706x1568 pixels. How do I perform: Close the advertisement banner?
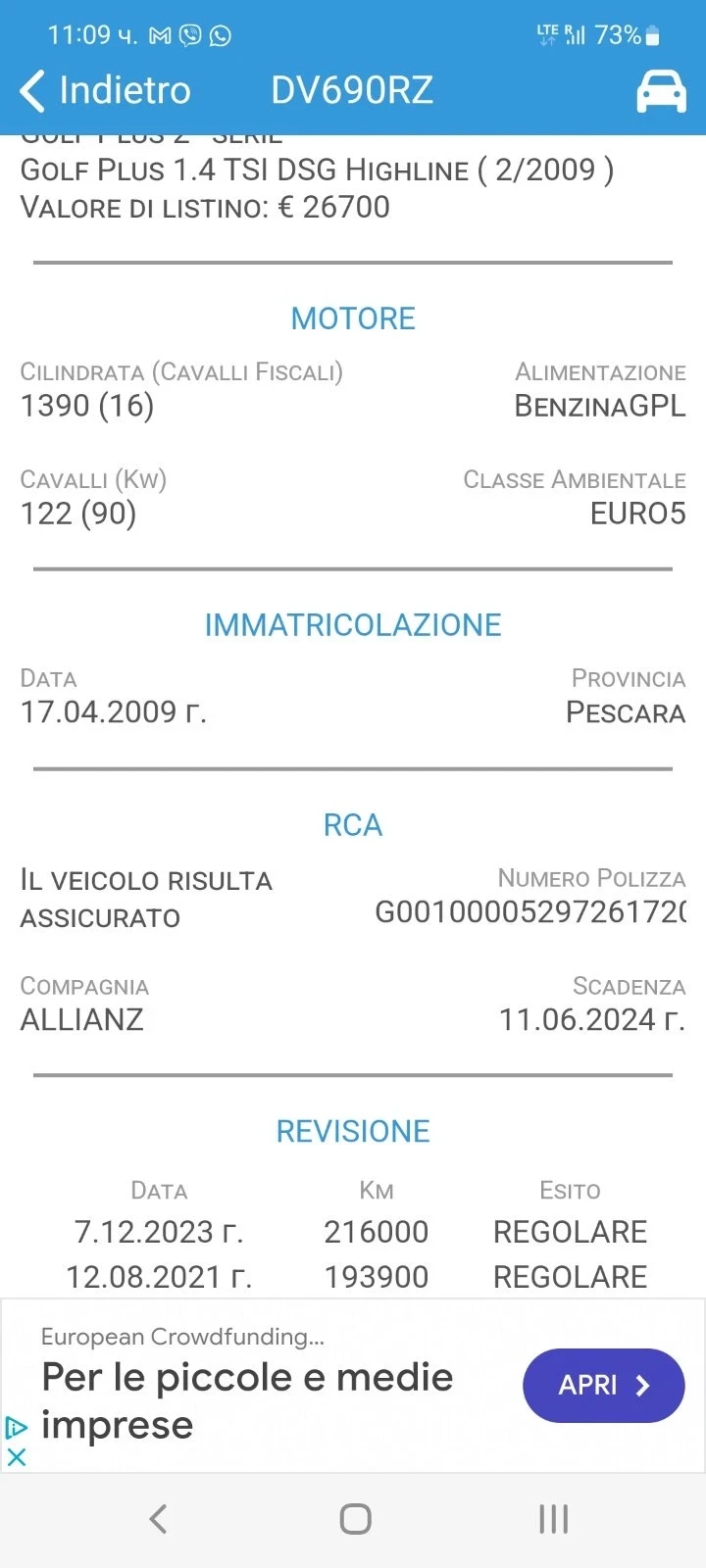coord(17,1456)
